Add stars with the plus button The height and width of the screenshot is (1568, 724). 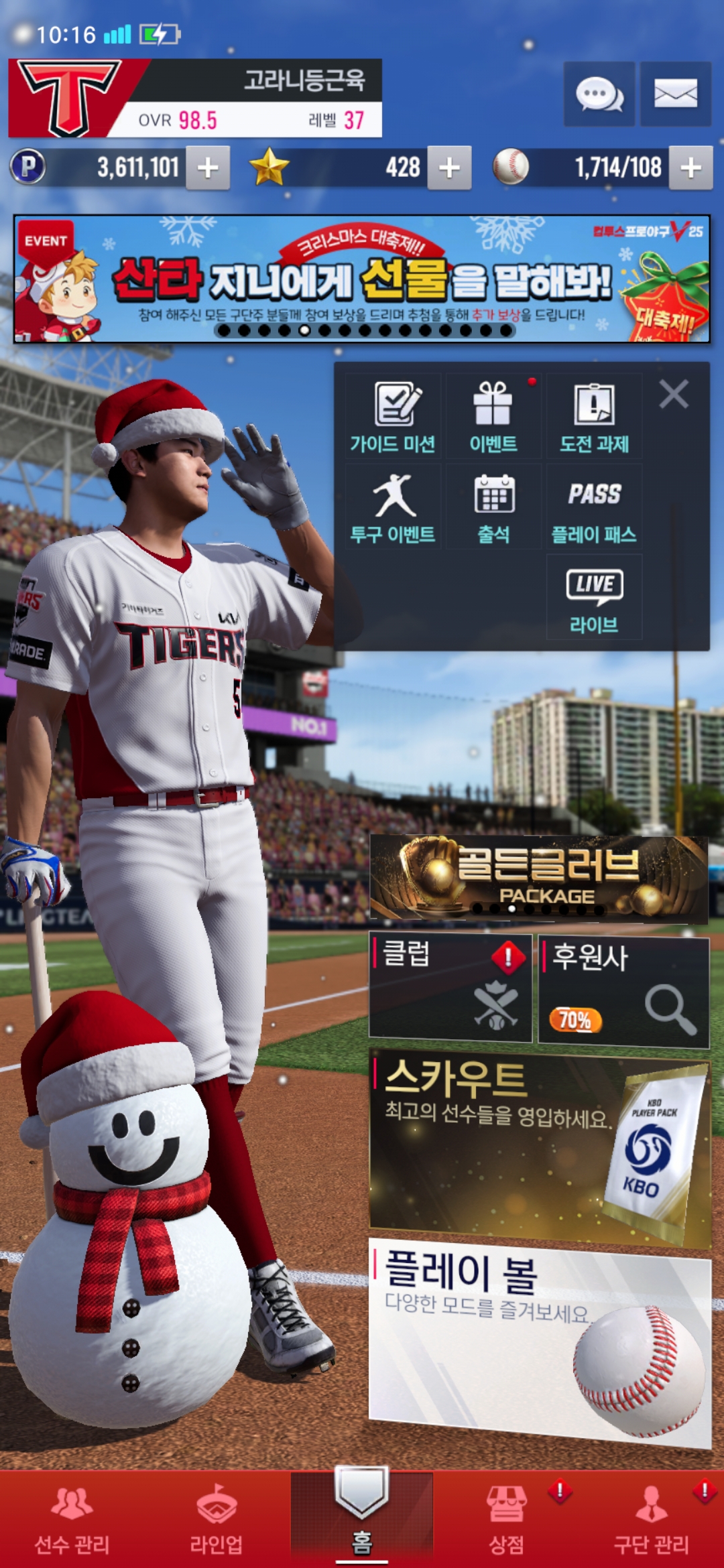449,168
